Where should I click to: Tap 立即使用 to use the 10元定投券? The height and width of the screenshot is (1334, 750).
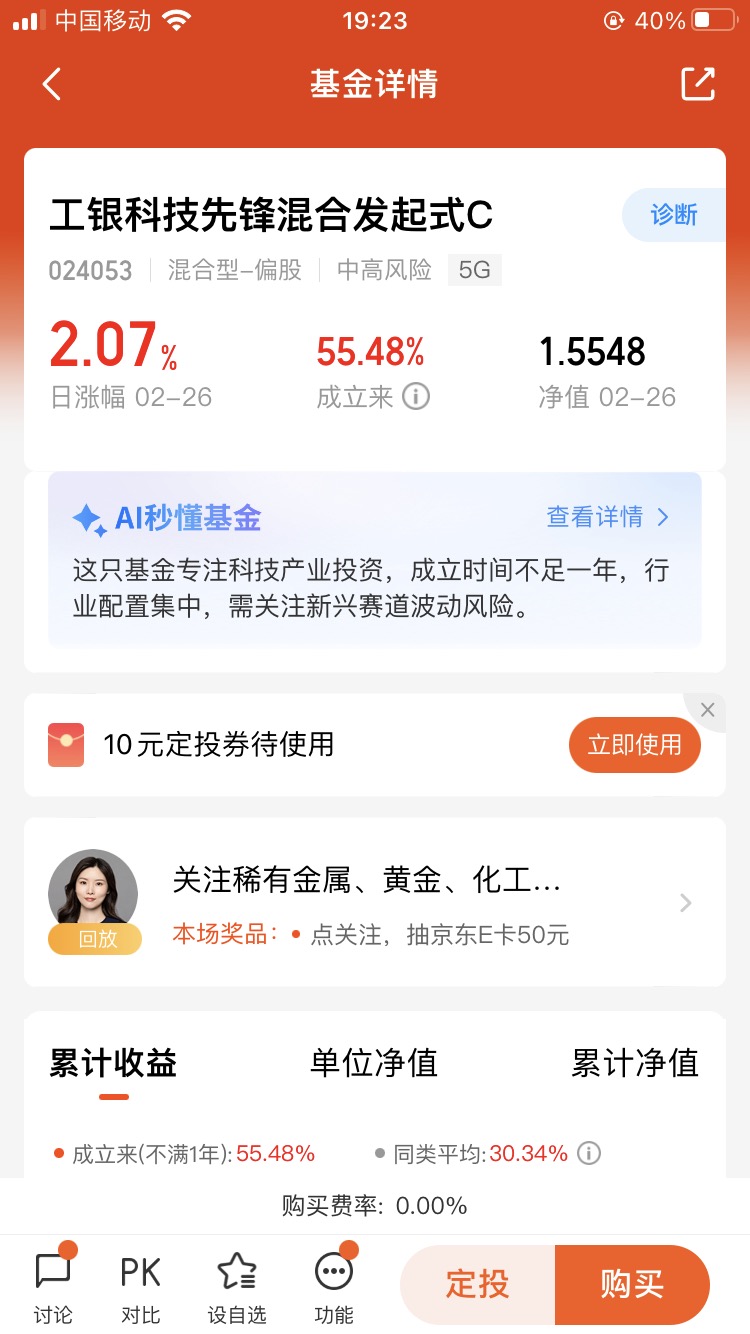[x=634, y=745]
